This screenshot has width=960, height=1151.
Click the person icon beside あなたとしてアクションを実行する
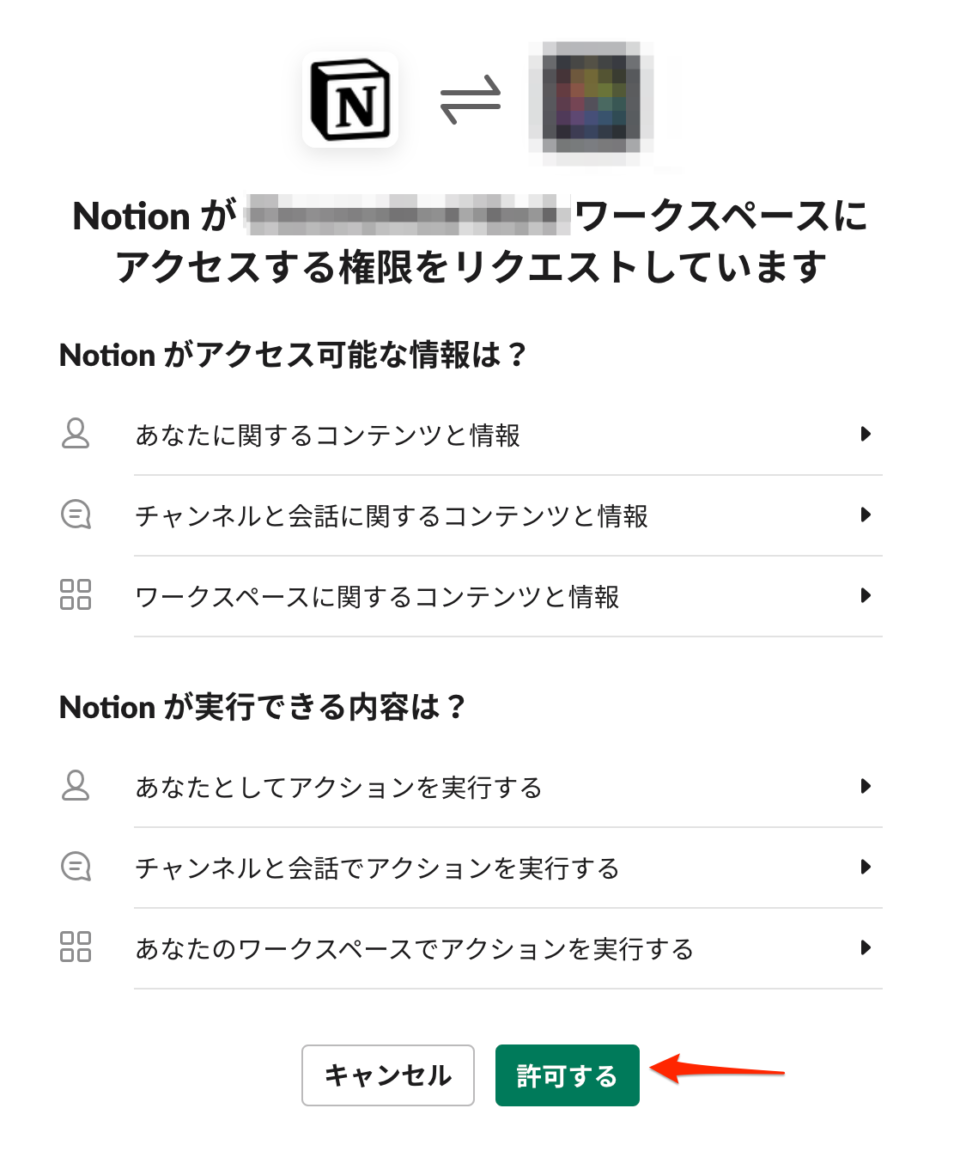tap(75, 787)
